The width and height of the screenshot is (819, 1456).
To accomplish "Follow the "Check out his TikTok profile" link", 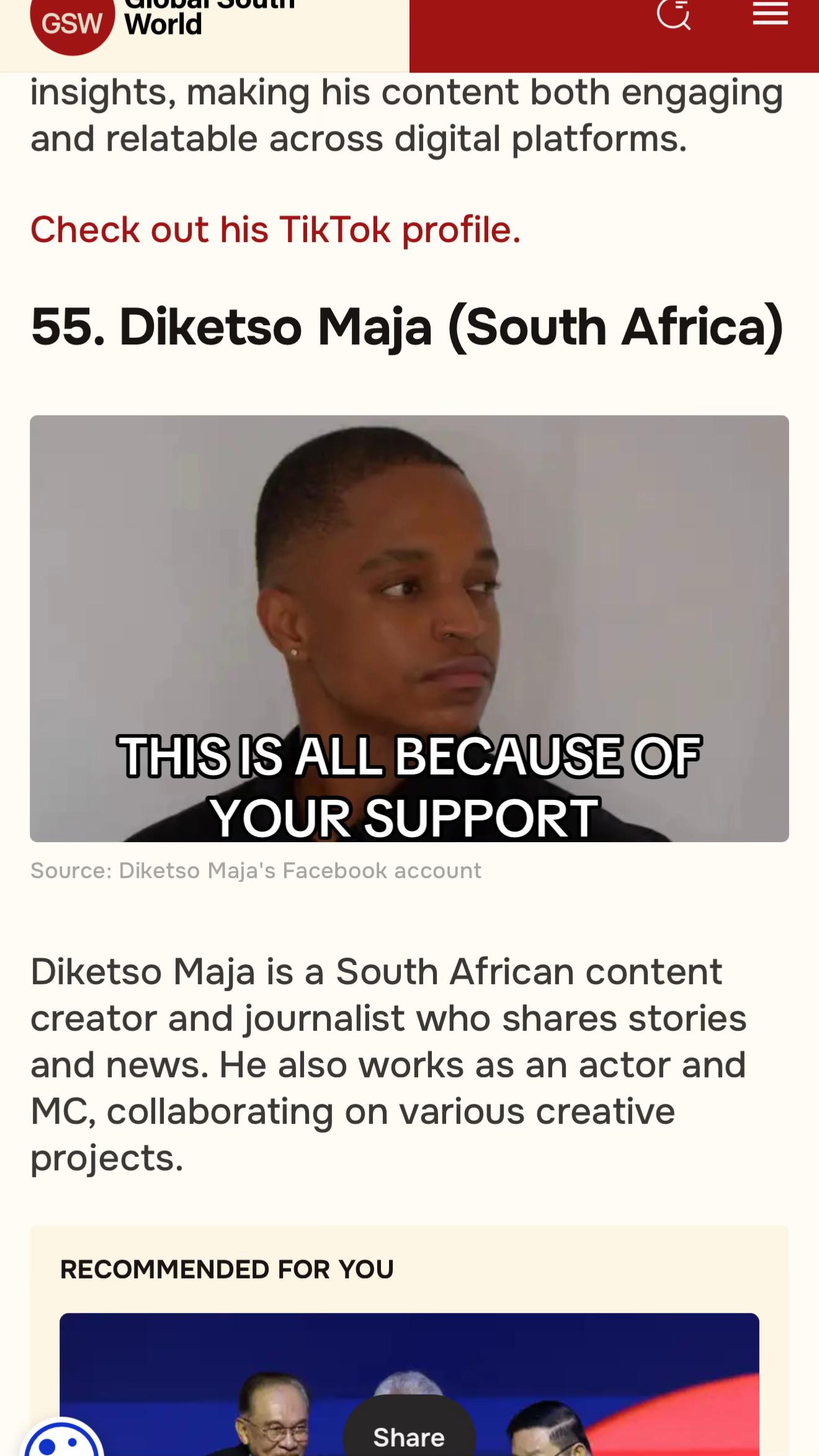I will (x=275, y=230).
